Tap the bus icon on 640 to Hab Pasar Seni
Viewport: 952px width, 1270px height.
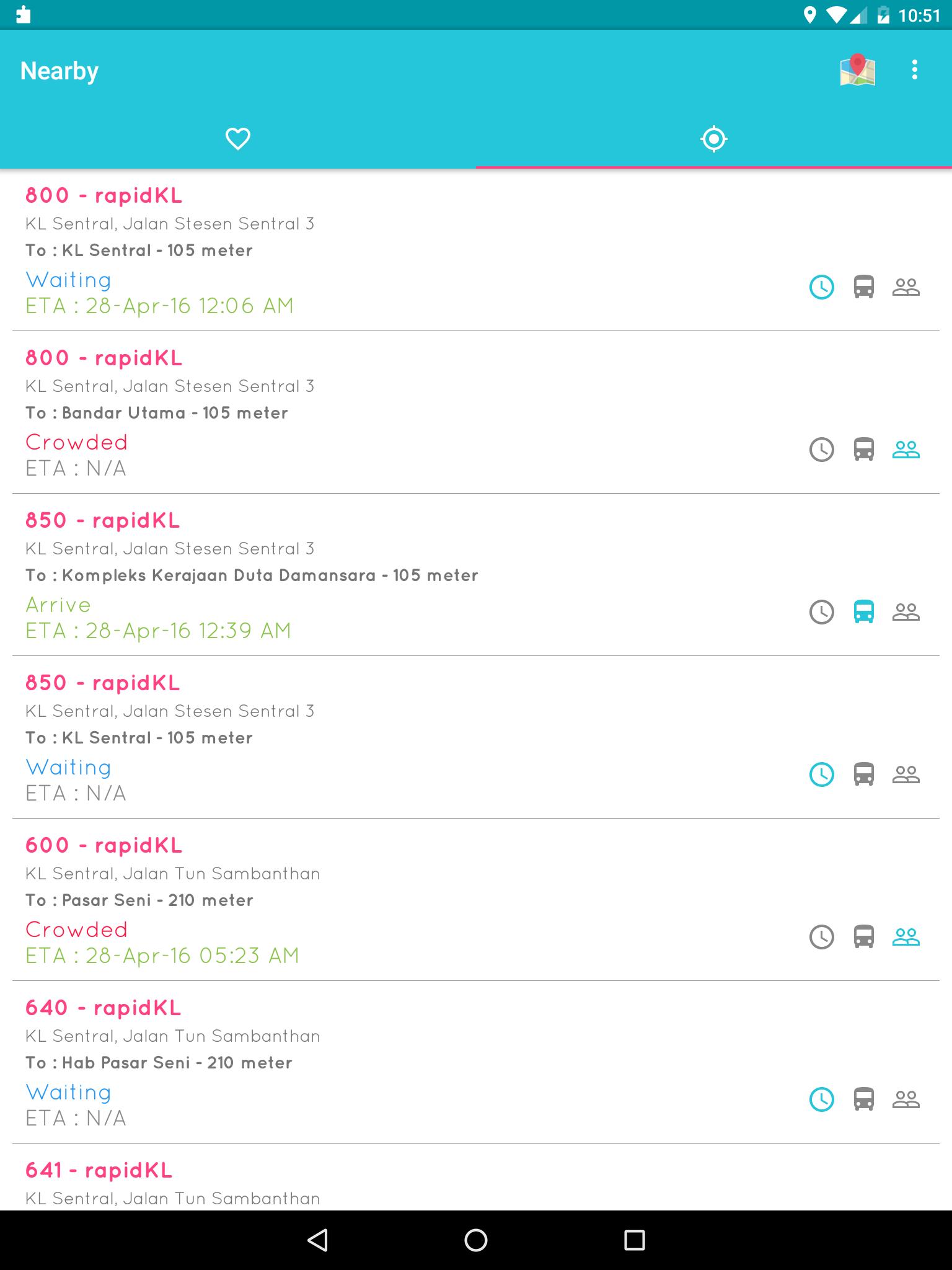point(864,1099)
